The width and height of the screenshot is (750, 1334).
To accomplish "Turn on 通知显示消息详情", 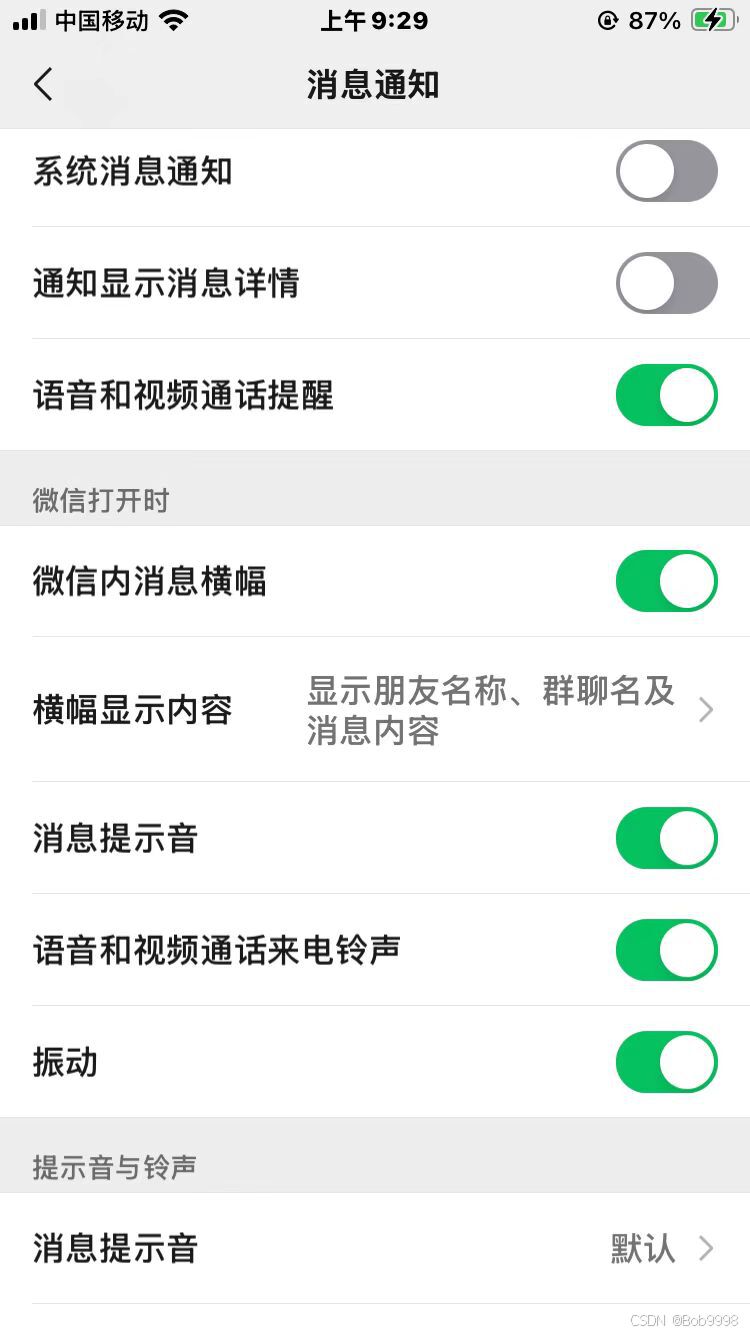I will [666, 284].
